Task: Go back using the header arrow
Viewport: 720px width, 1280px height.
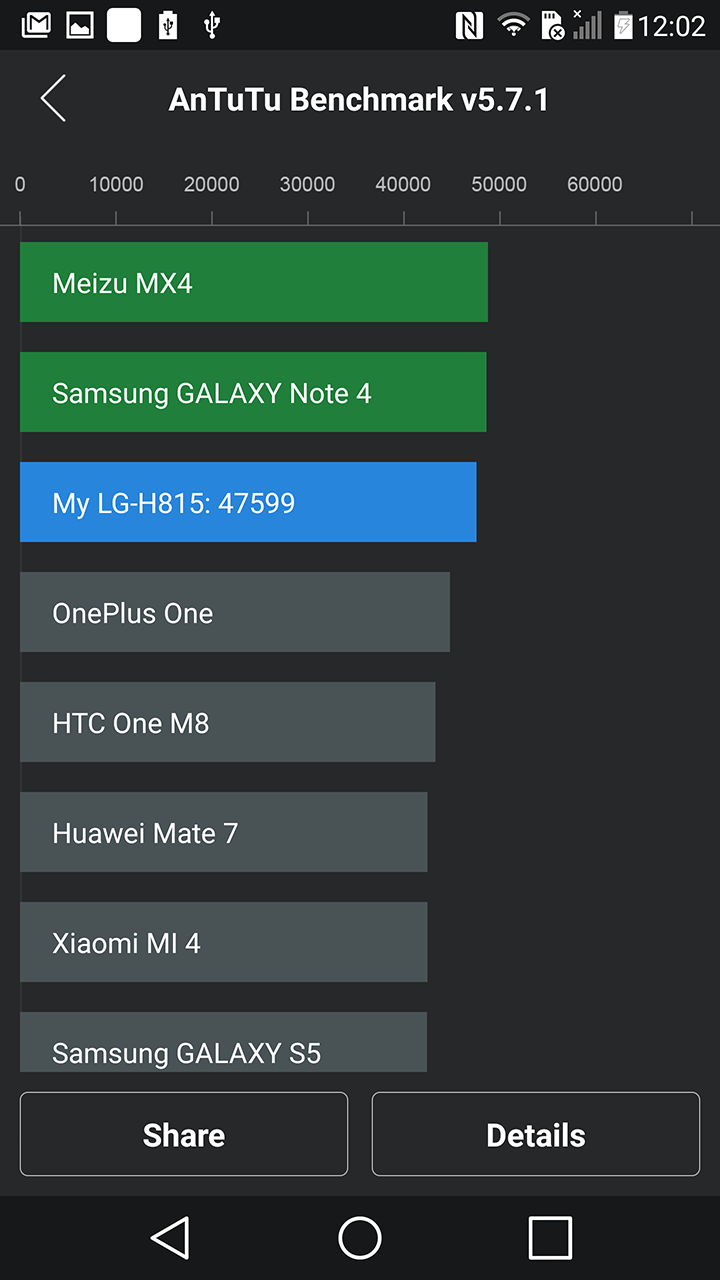Action: [x=53, y=98]
